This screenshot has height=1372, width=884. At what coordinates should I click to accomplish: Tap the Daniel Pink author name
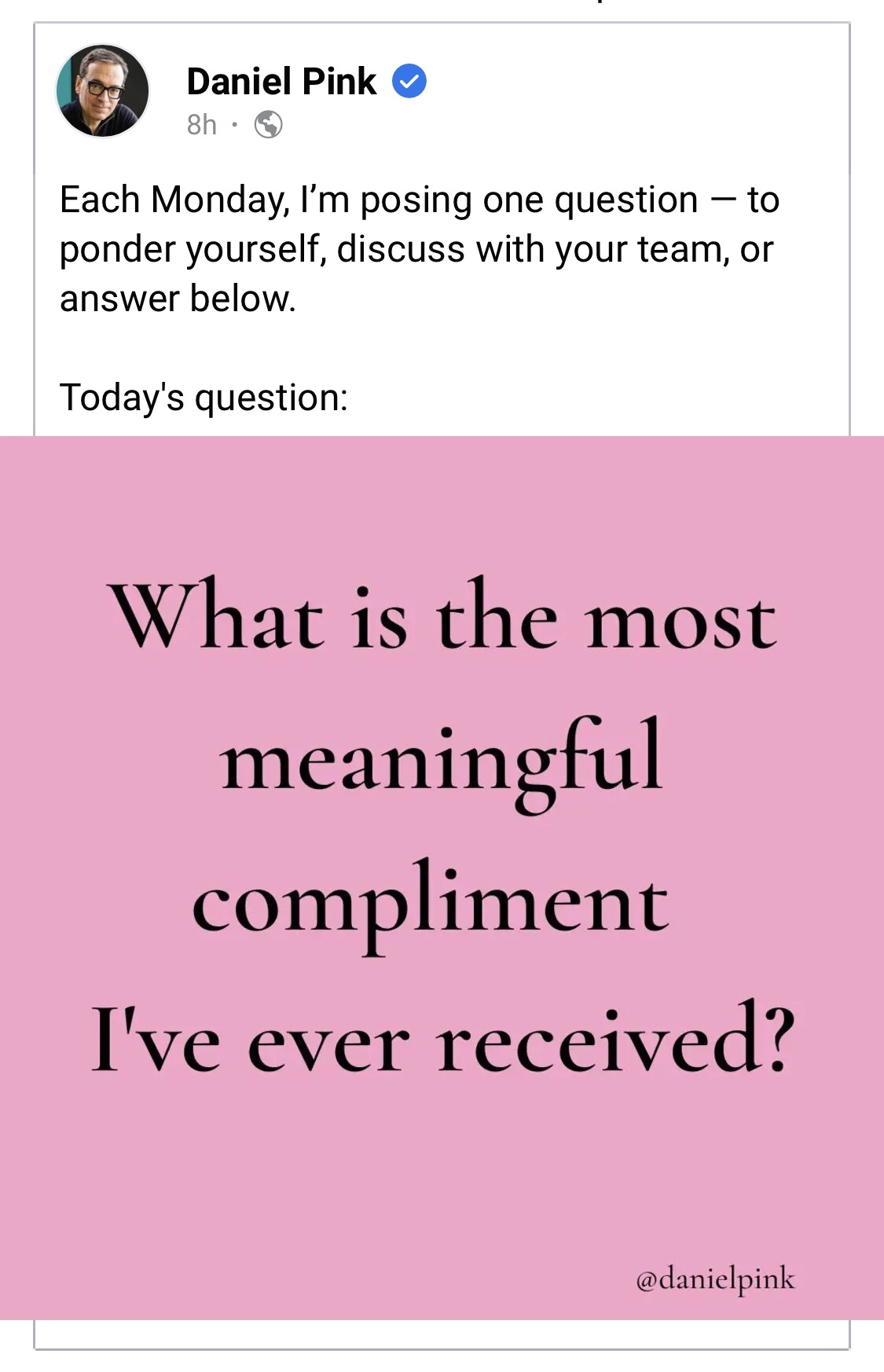[281, 82]
